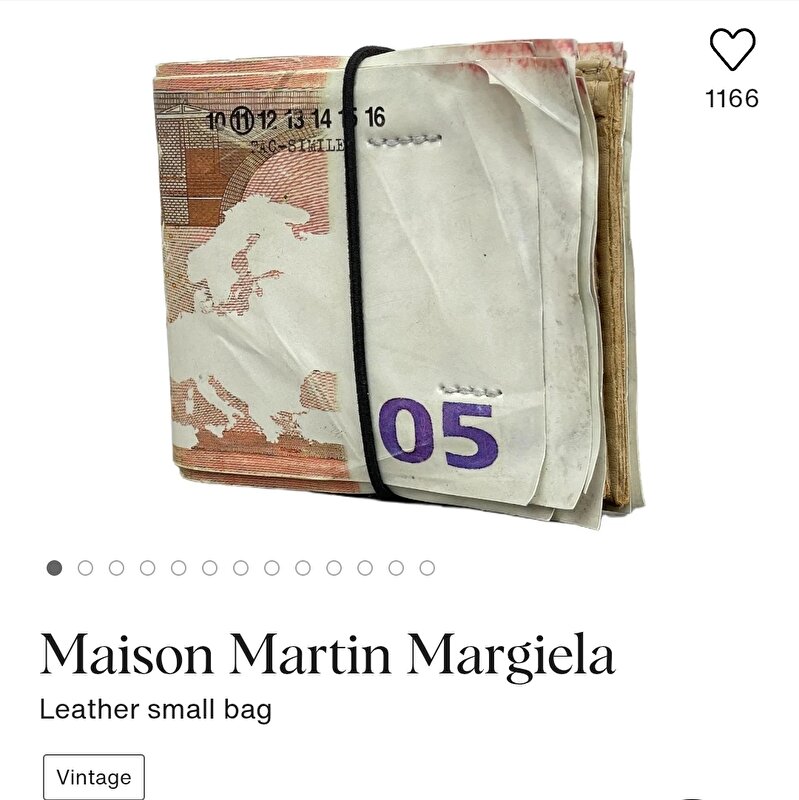Image resolution: width=799 pixels, height=800 pixels.
Task: Like this Maison Martin Margiela item
Action: click(732, 50)
